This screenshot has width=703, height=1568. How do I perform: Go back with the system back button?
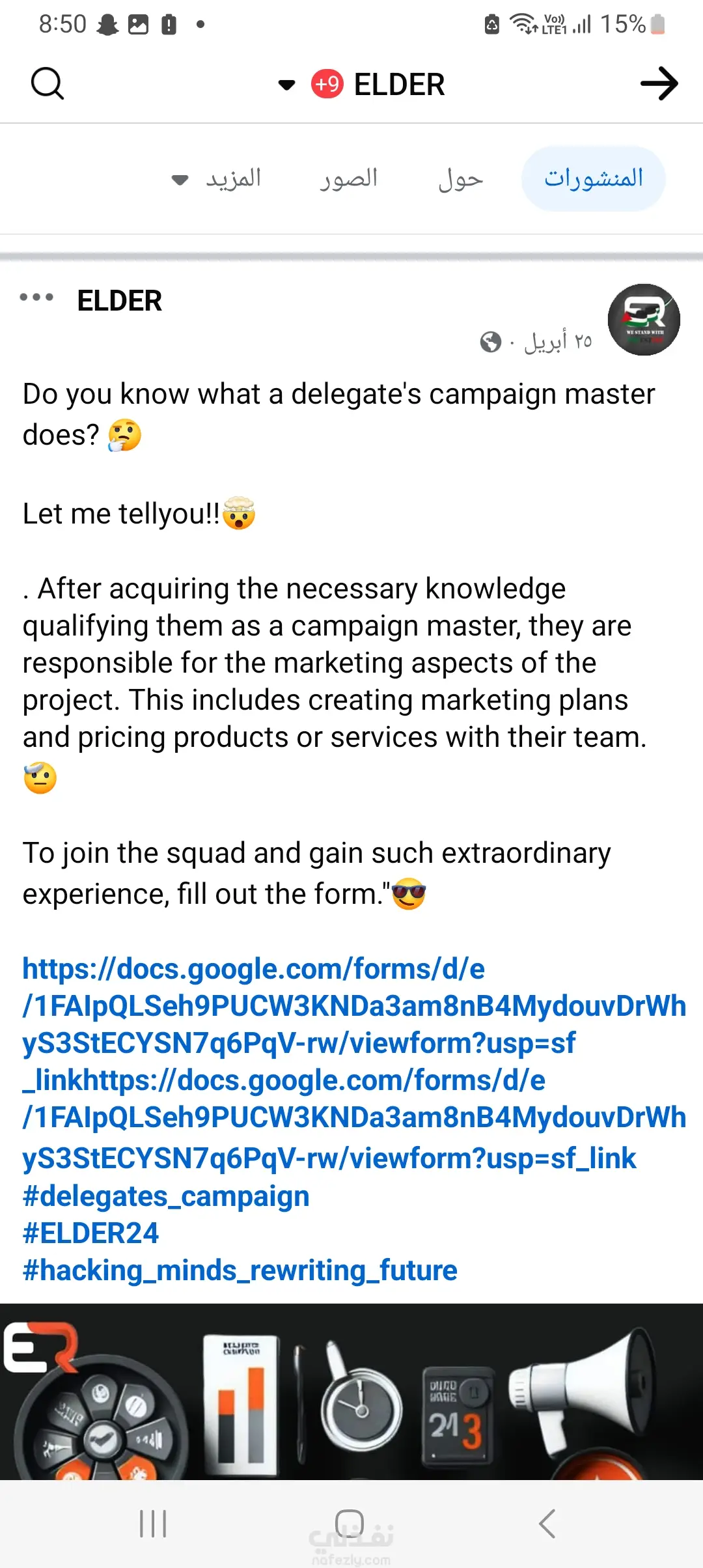(x=547, y=1524)
